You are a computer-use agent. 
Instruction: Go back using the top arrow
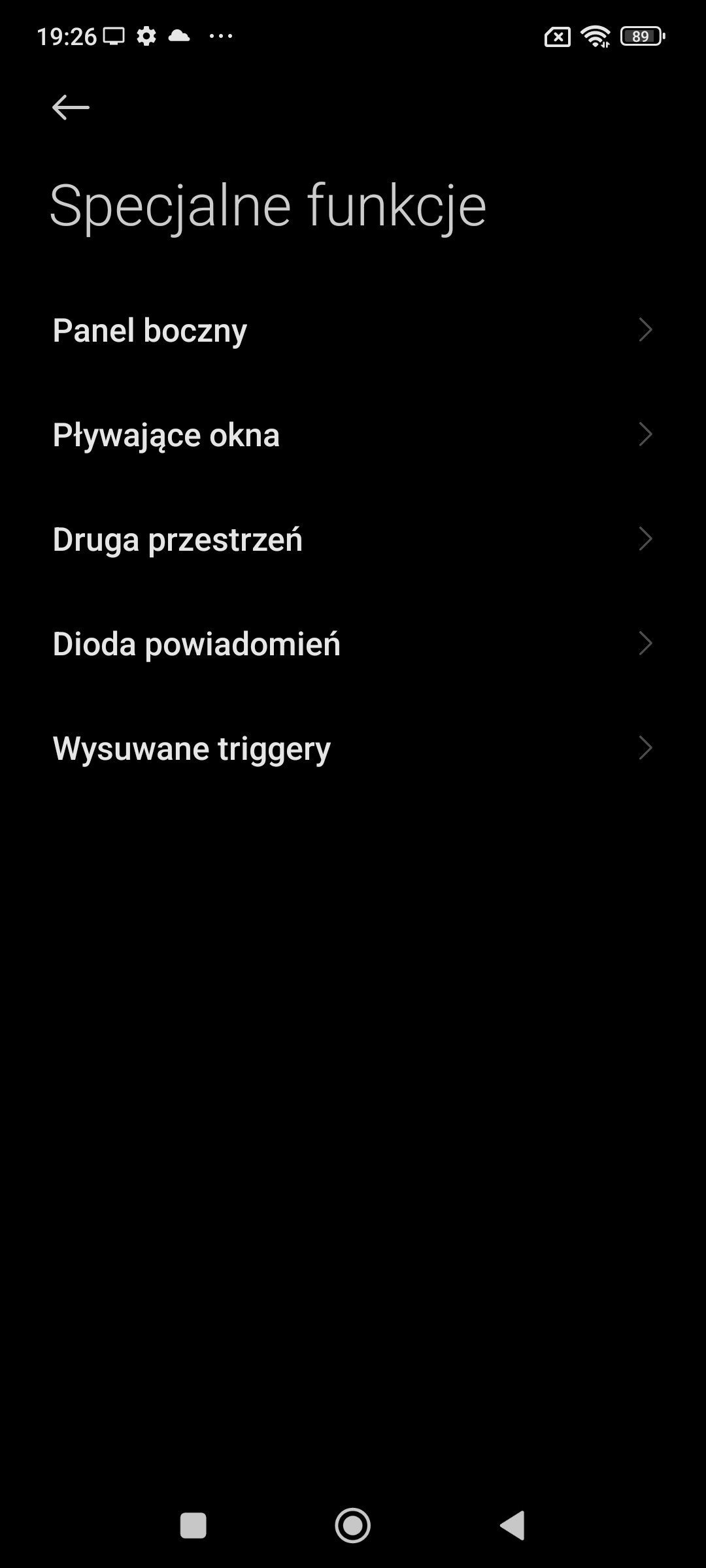coord(71,108)
